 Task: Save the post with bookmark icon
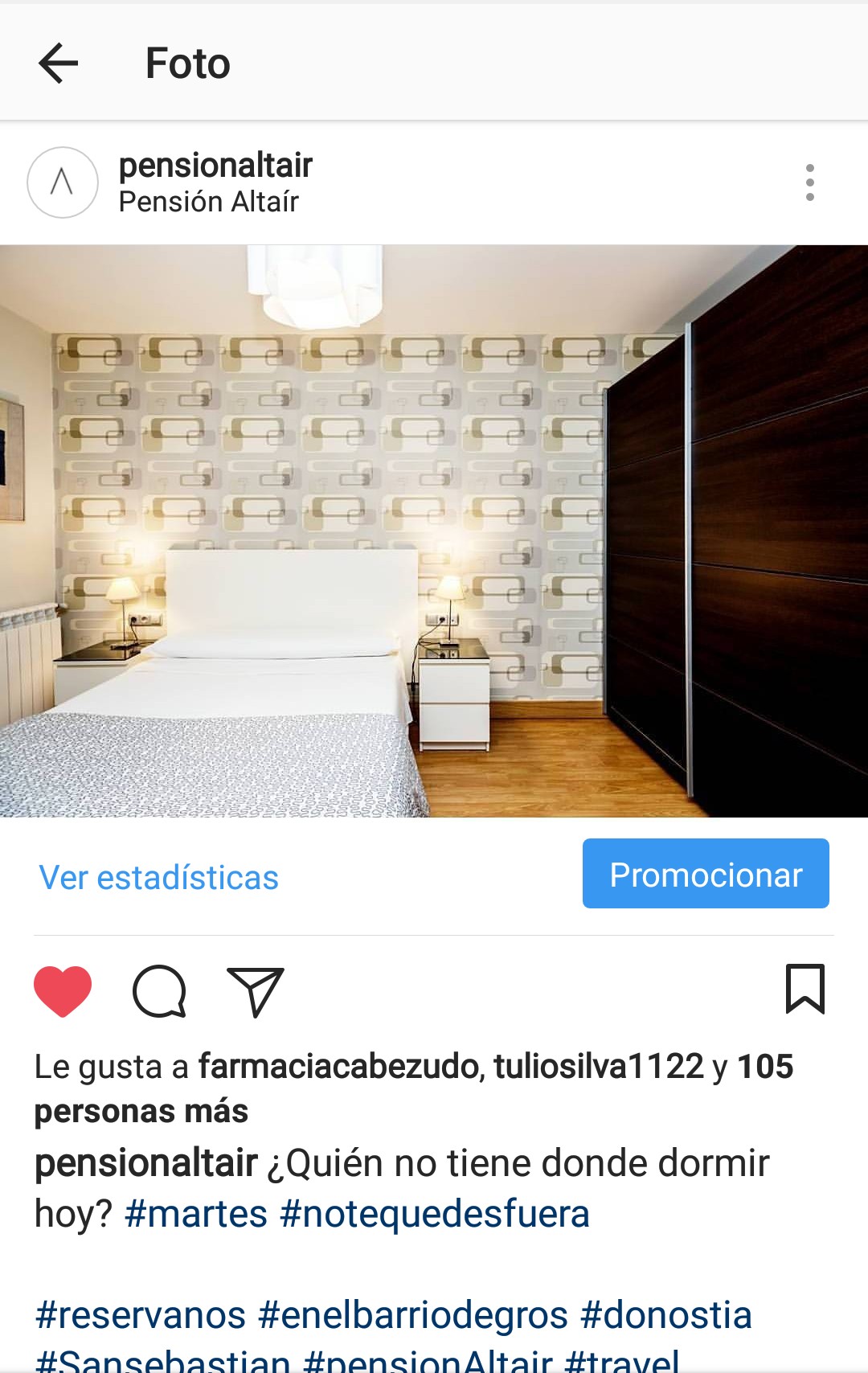805,989
